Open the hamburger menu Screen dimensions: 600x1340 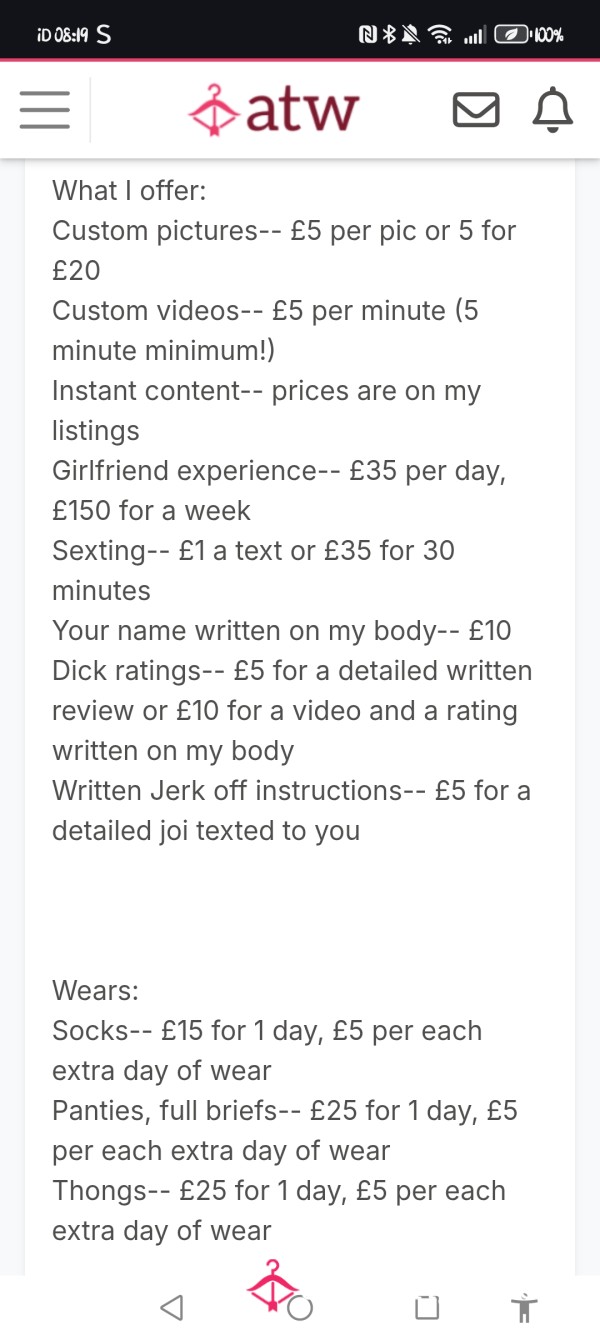coord(45,110)
